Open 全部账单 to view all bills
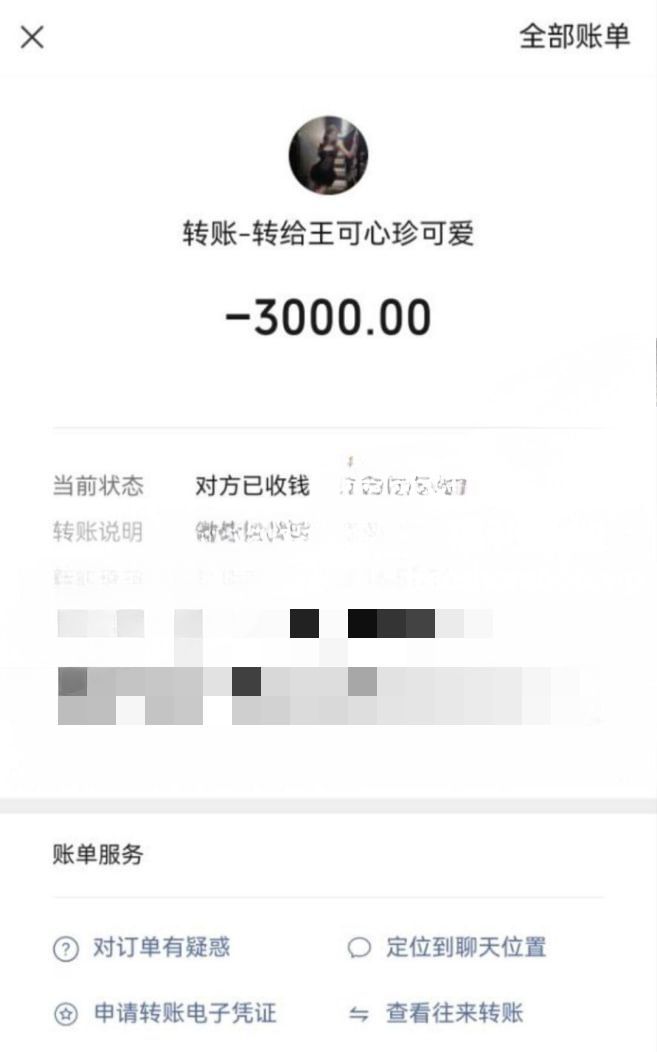Image resolution: width=657 pixels, height=1052 pixels. pyautogui.click(x=574, y=37)
